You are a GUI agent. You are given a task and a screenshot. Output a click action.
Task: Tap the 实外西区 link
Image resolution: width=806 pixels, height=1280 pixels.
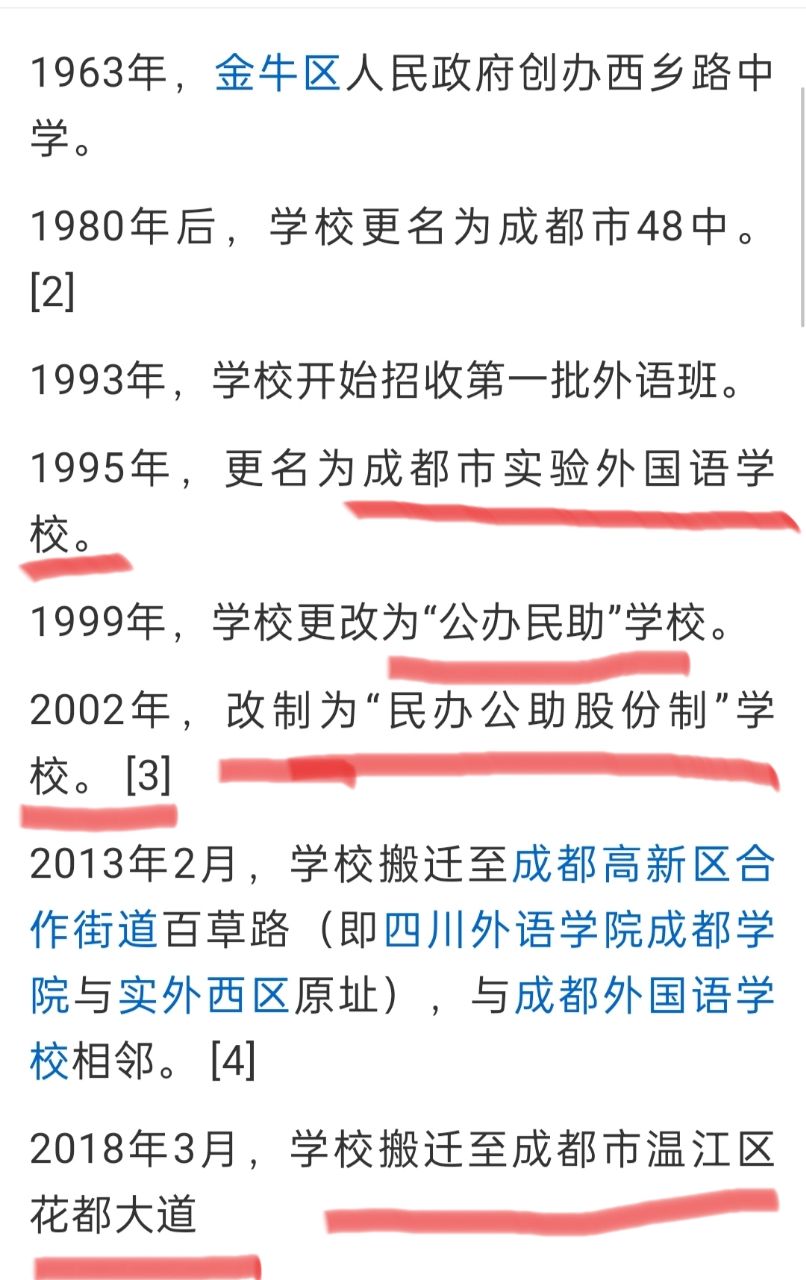pos(204,996)
